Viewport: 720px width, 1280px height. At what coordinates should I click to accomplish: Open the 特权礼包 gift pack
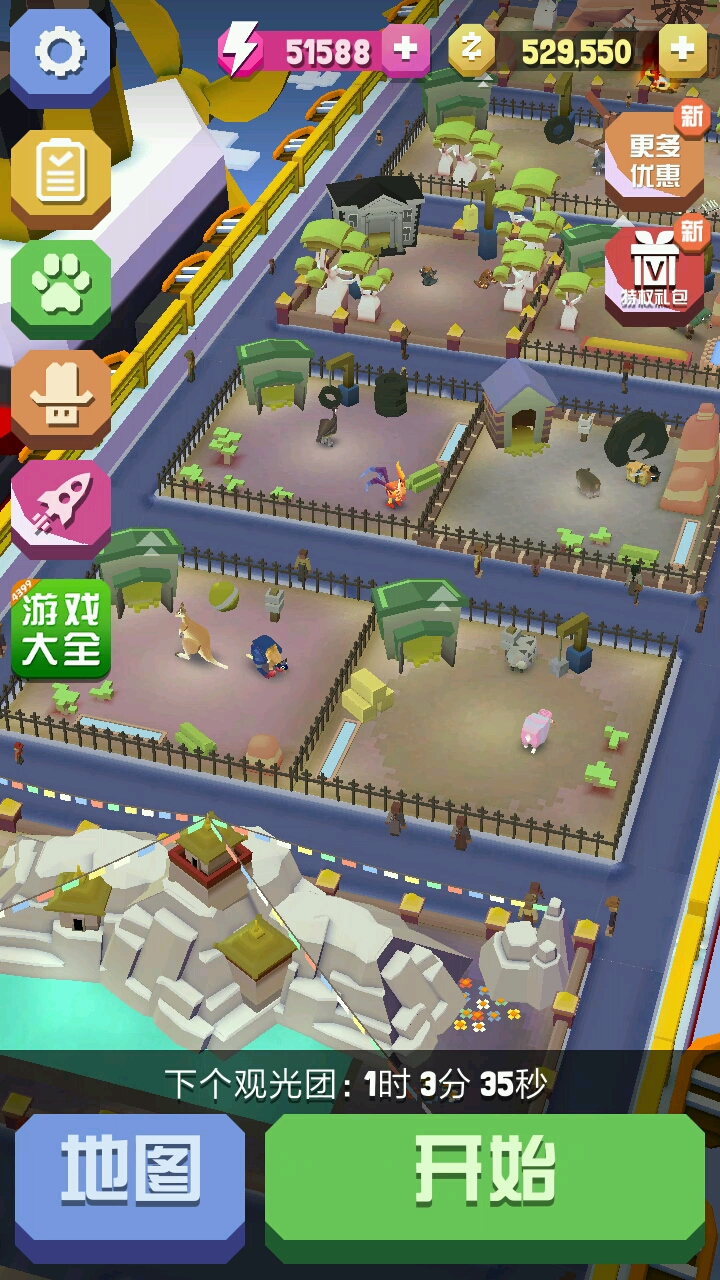tap(655, 270)
